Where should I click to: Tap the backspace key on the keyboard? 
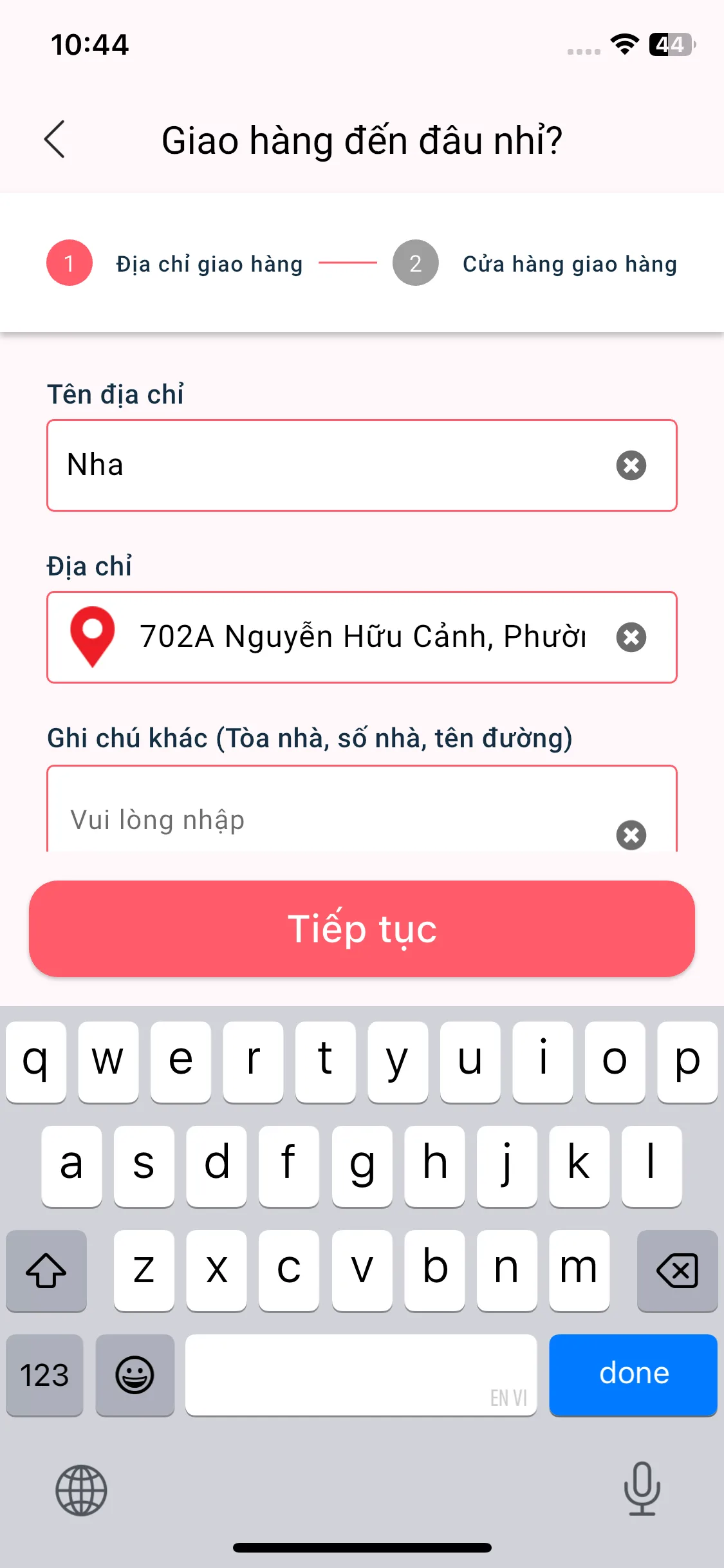[677, 1270]
